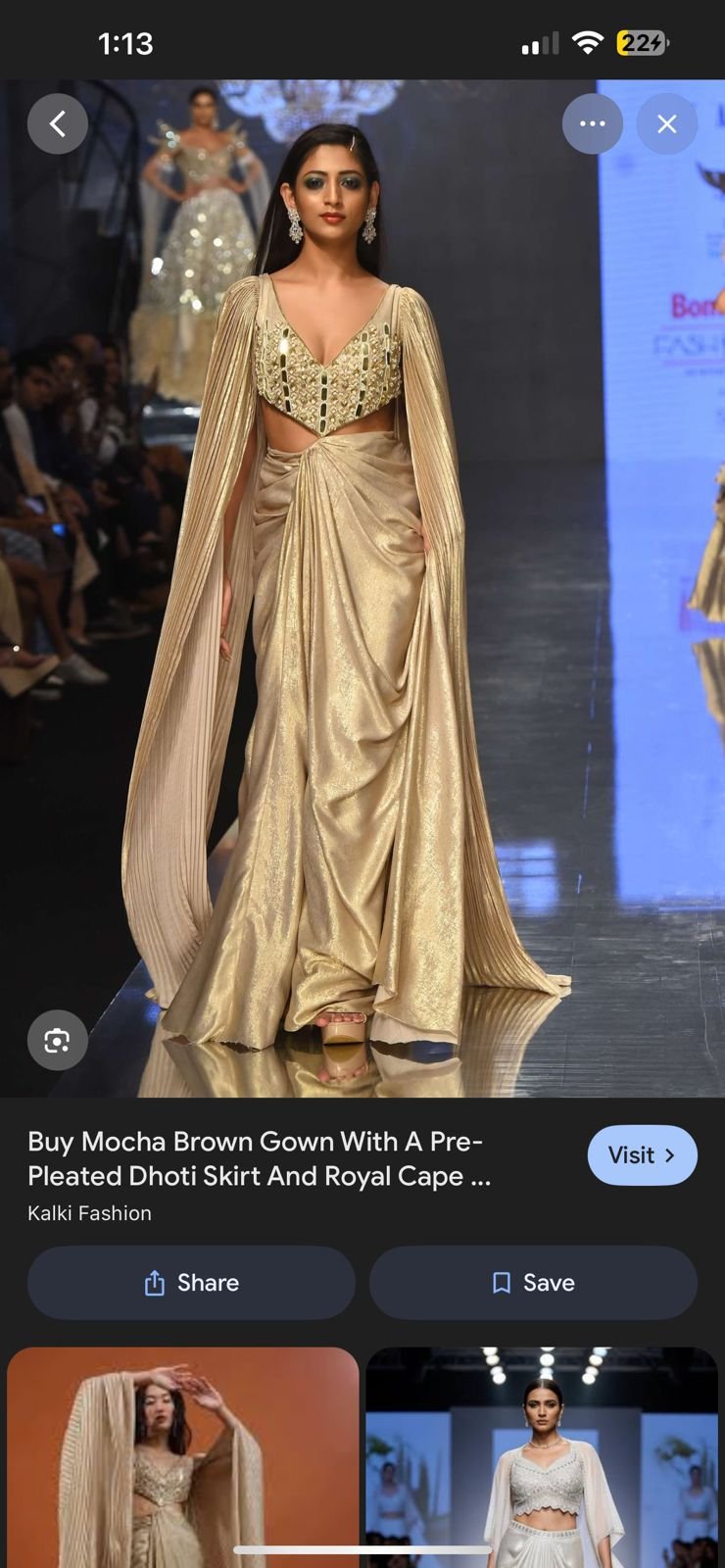725x1568 pixels.
Task: Visit the Kalki Fashion page
Action: coord(642,1155)
